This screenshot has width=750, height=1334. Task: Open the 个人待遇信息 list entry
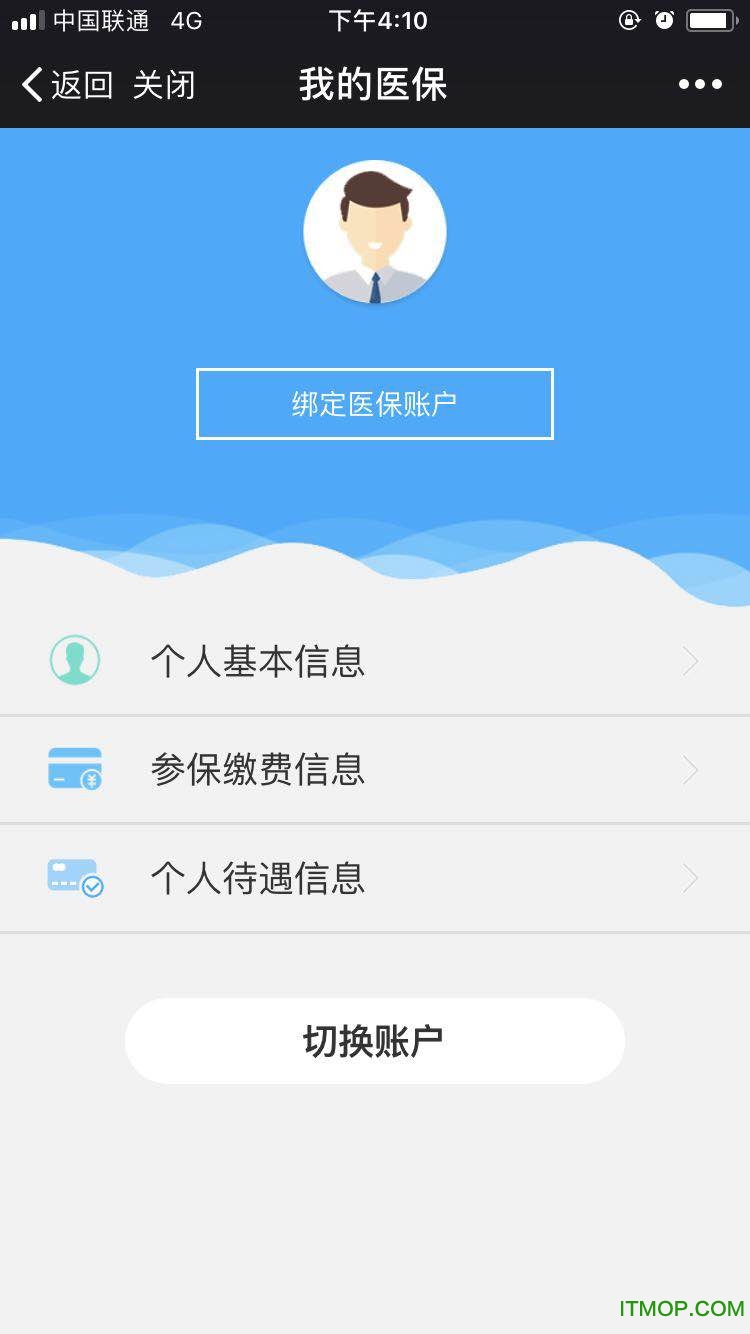[257, 878]
